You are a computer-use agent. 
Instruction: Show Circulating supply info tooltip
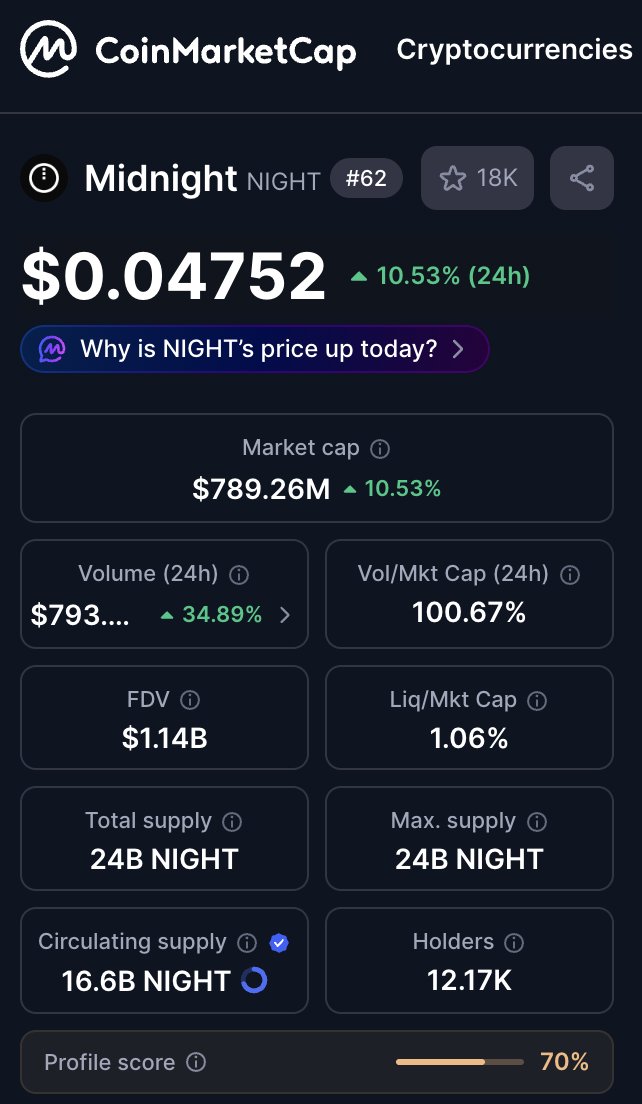[247, 942]
